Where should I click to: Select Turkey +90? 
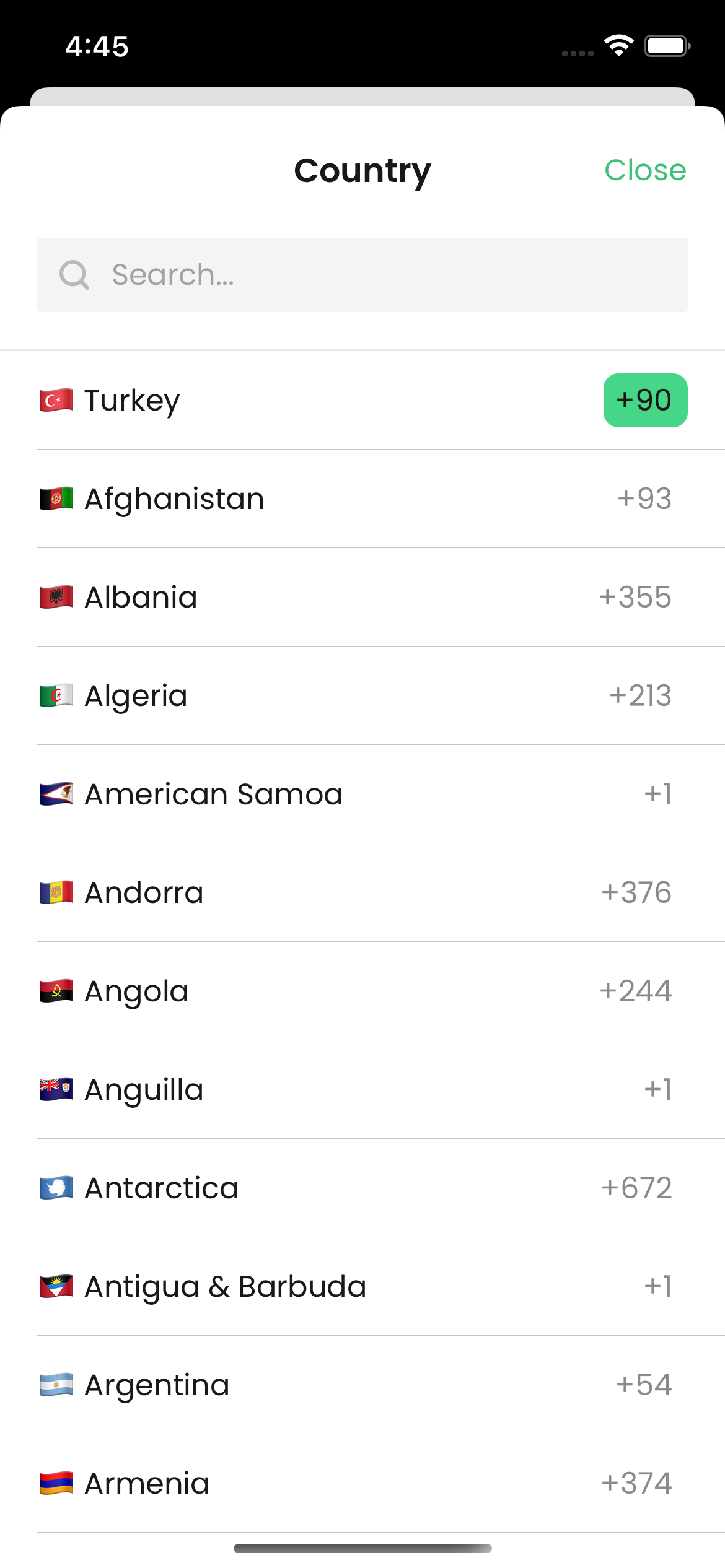pos(362,401)
